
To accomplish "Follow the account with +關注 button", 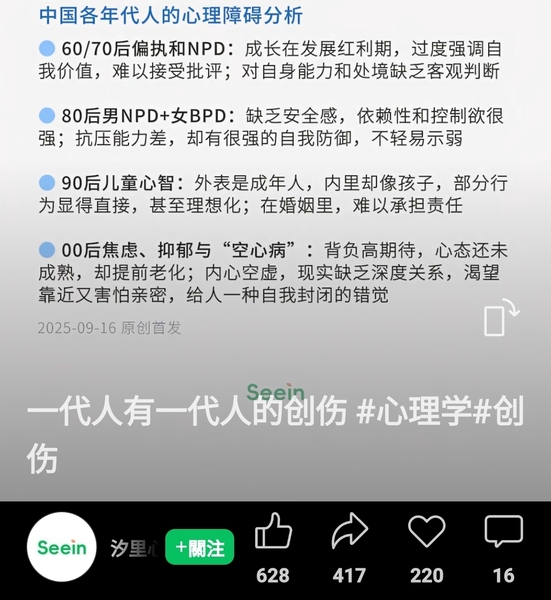I will pos(200,547).
